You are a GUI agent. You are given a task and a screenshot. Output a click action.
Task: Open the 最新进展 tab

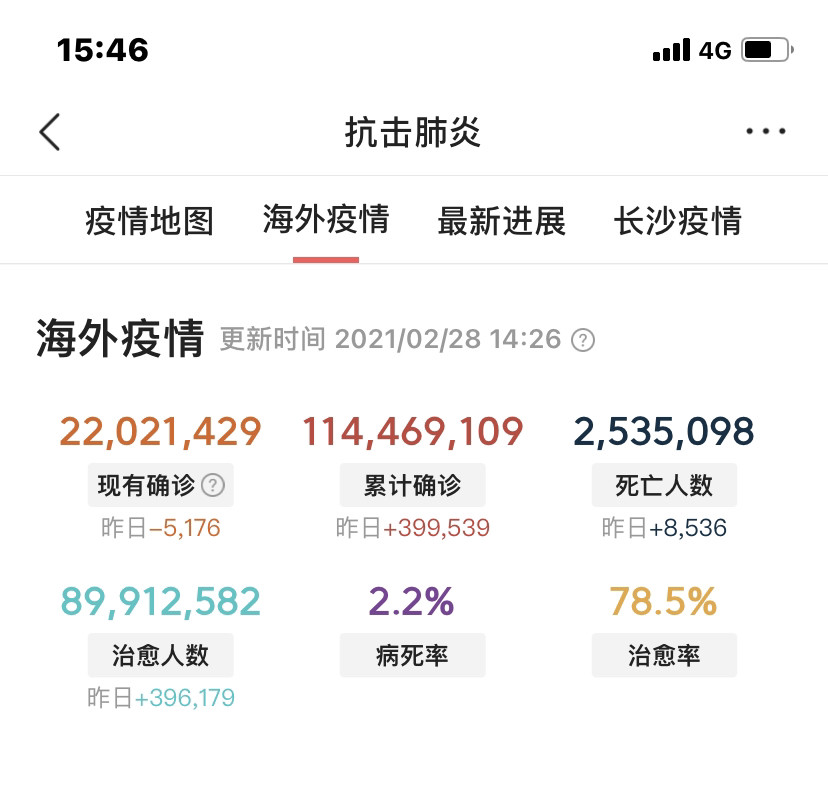click(502, 221)
